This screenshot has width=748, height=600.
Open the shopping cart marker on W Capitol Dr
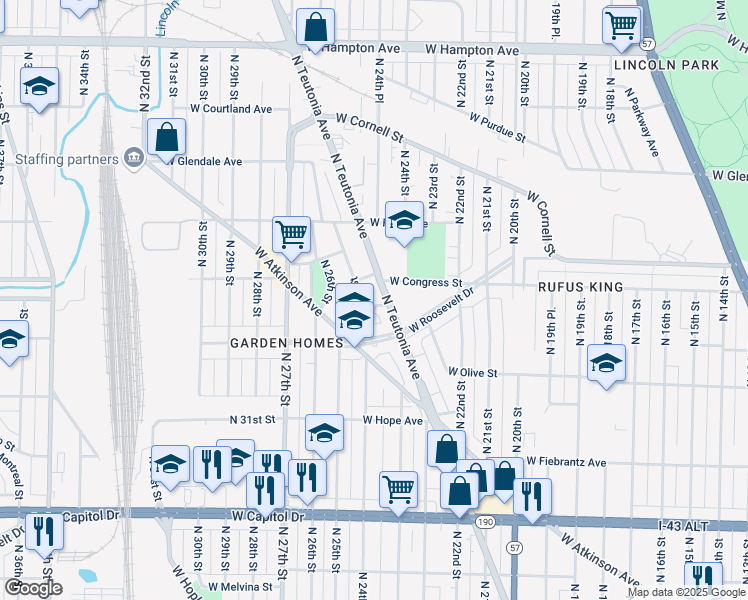[398, 491]
